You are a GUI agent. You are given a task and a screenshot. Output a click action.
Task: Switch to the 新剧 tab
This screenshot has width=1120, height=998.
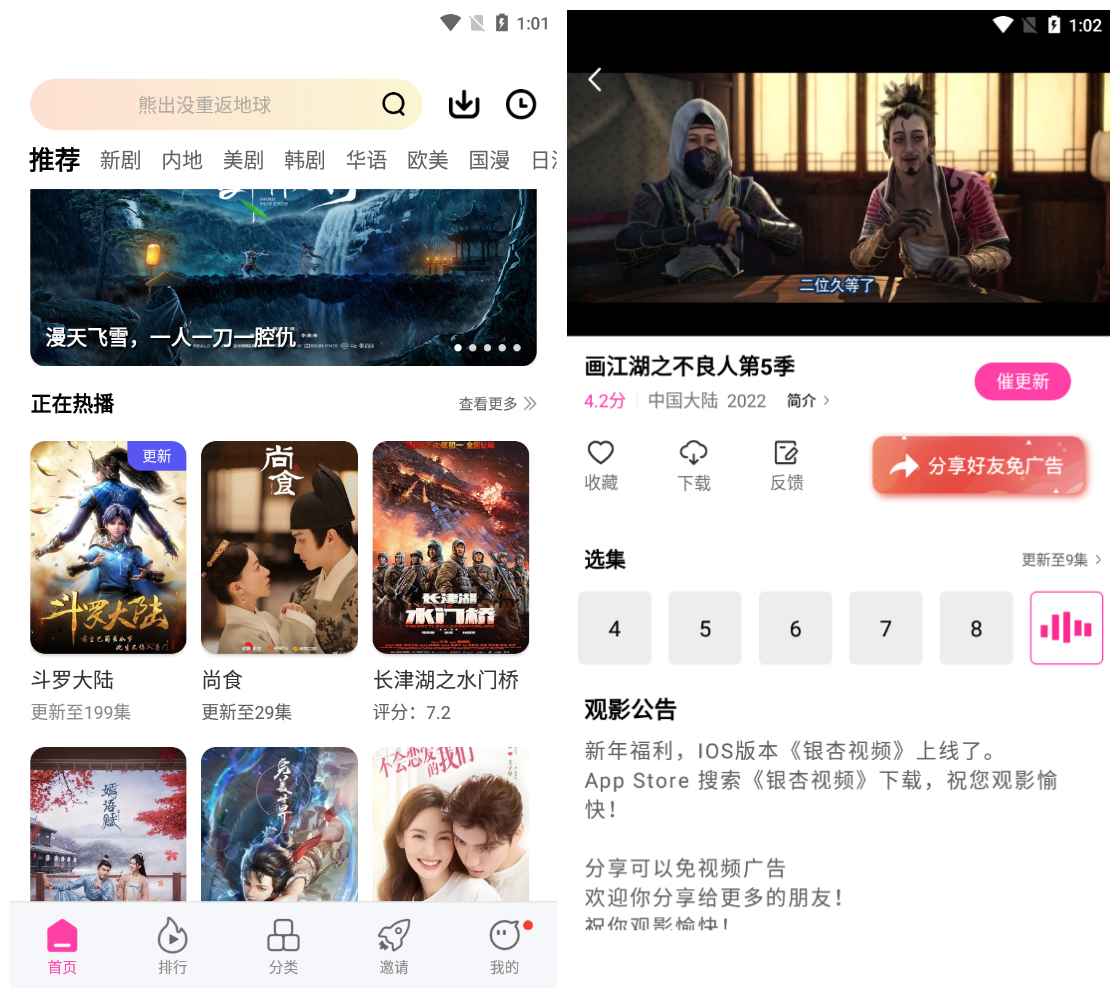(x=120, y=160)
